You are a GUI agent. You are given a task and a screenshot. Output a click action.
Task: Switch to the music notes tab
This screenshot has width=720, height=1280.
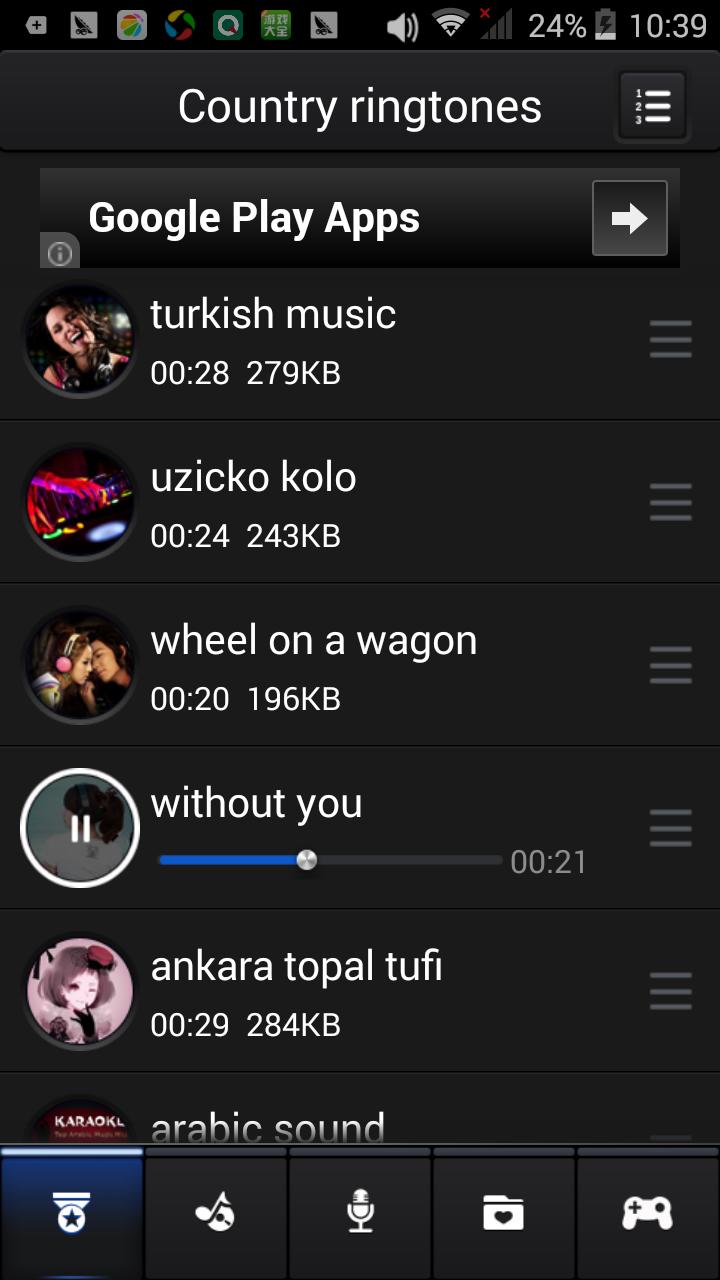coord(216,1213)
